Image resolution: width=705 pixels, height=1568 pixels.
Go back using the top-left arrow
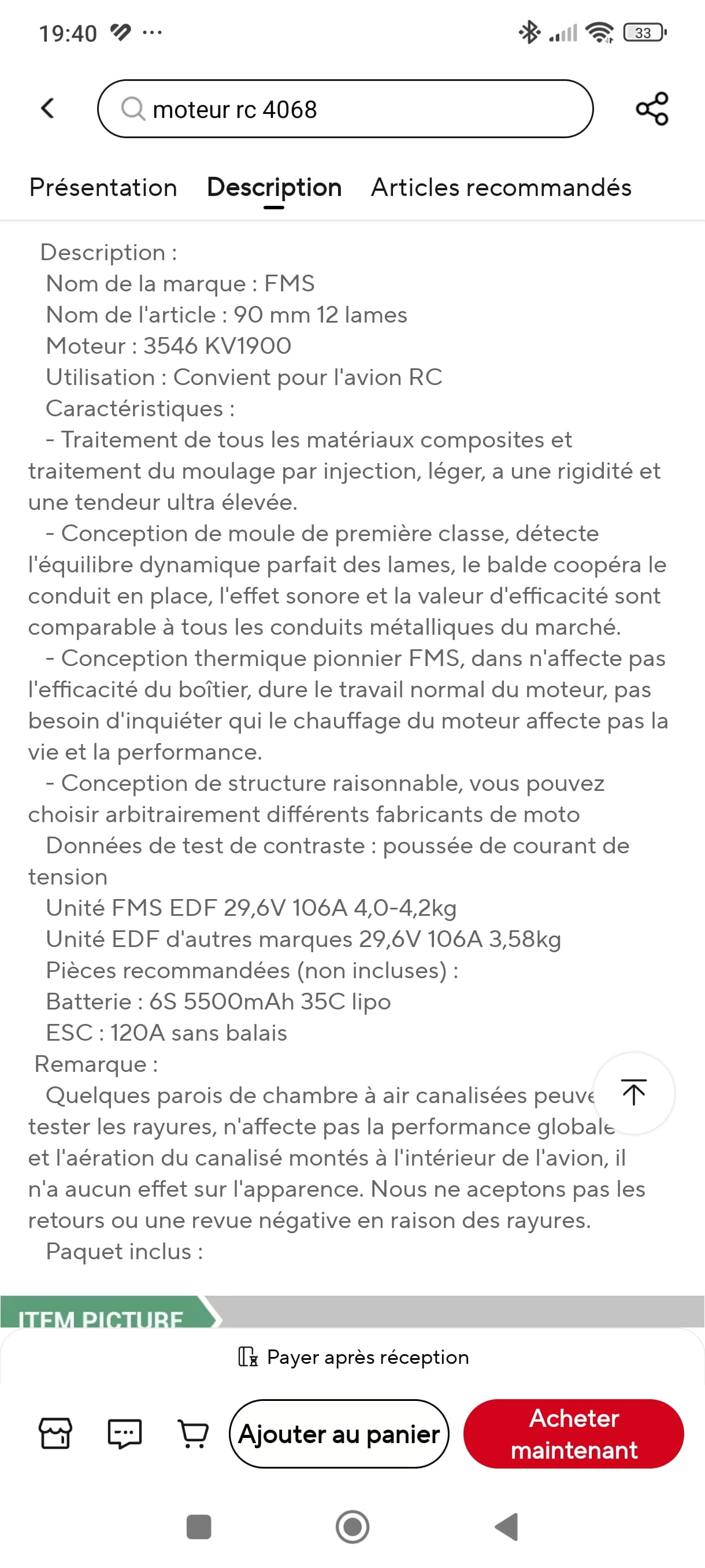47,109
